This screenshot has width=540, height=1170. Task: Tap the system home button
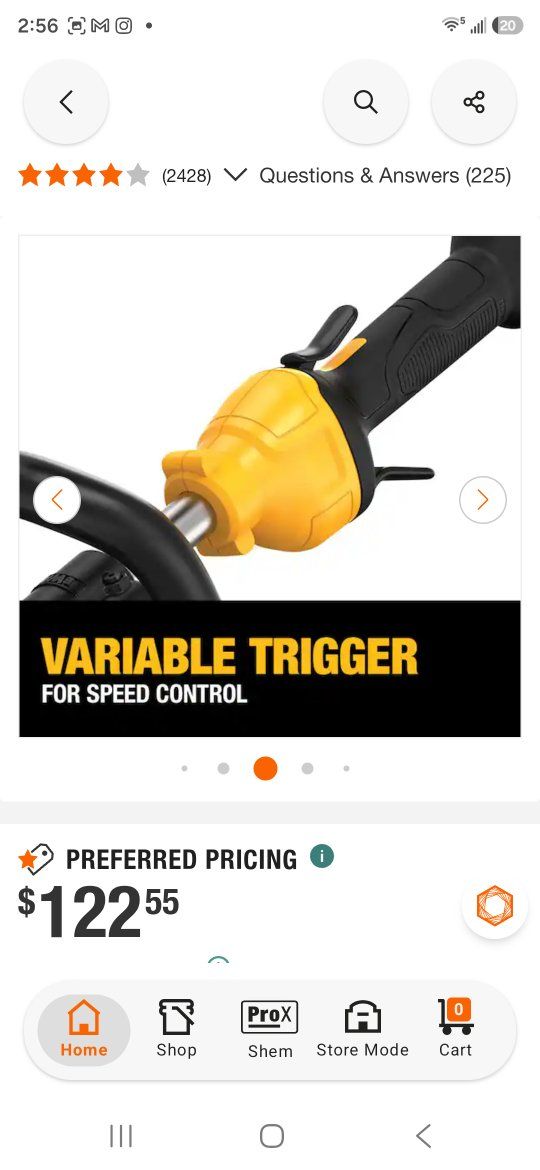(271, 1136)
